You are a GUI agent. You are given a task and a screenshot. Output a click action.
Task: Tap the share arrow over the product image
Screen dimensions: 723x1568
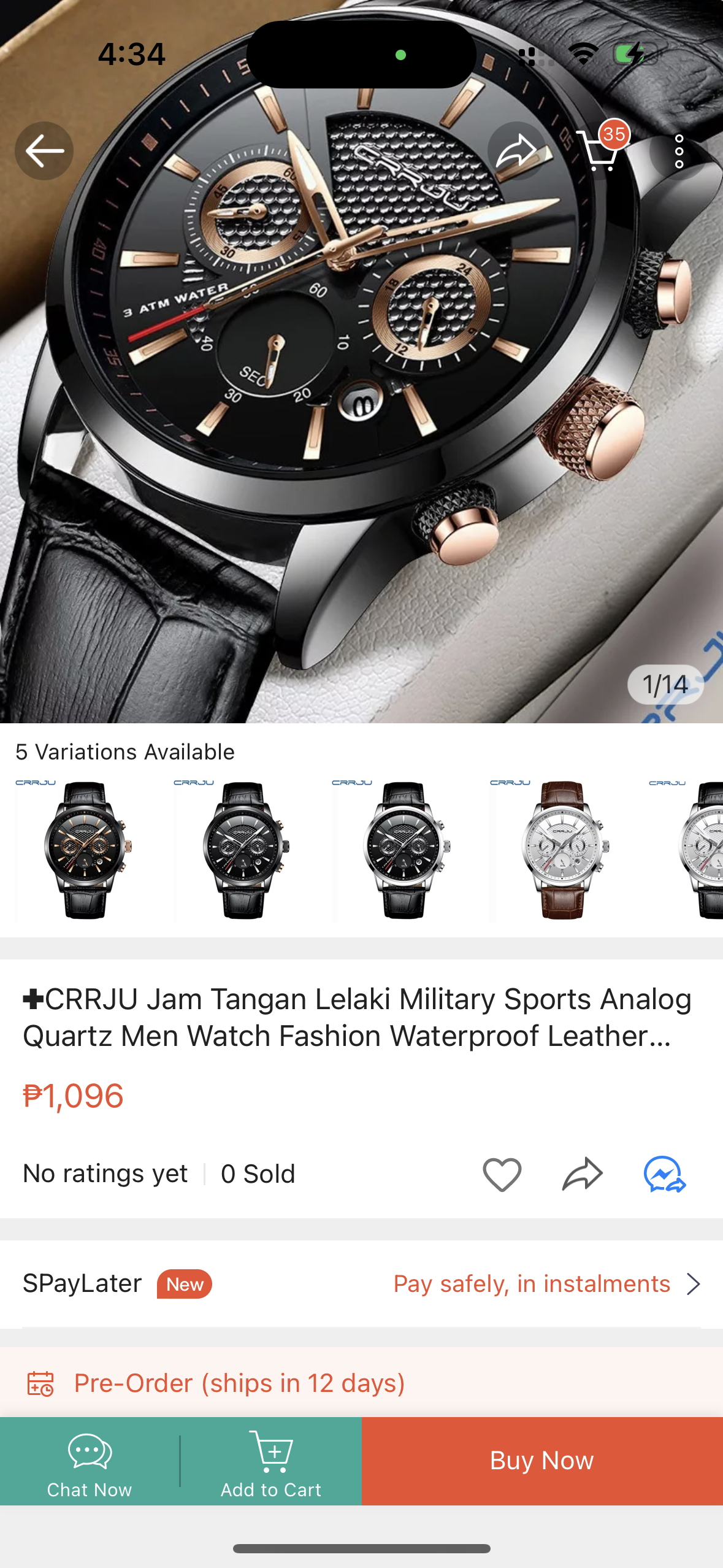tap(516, 151)
